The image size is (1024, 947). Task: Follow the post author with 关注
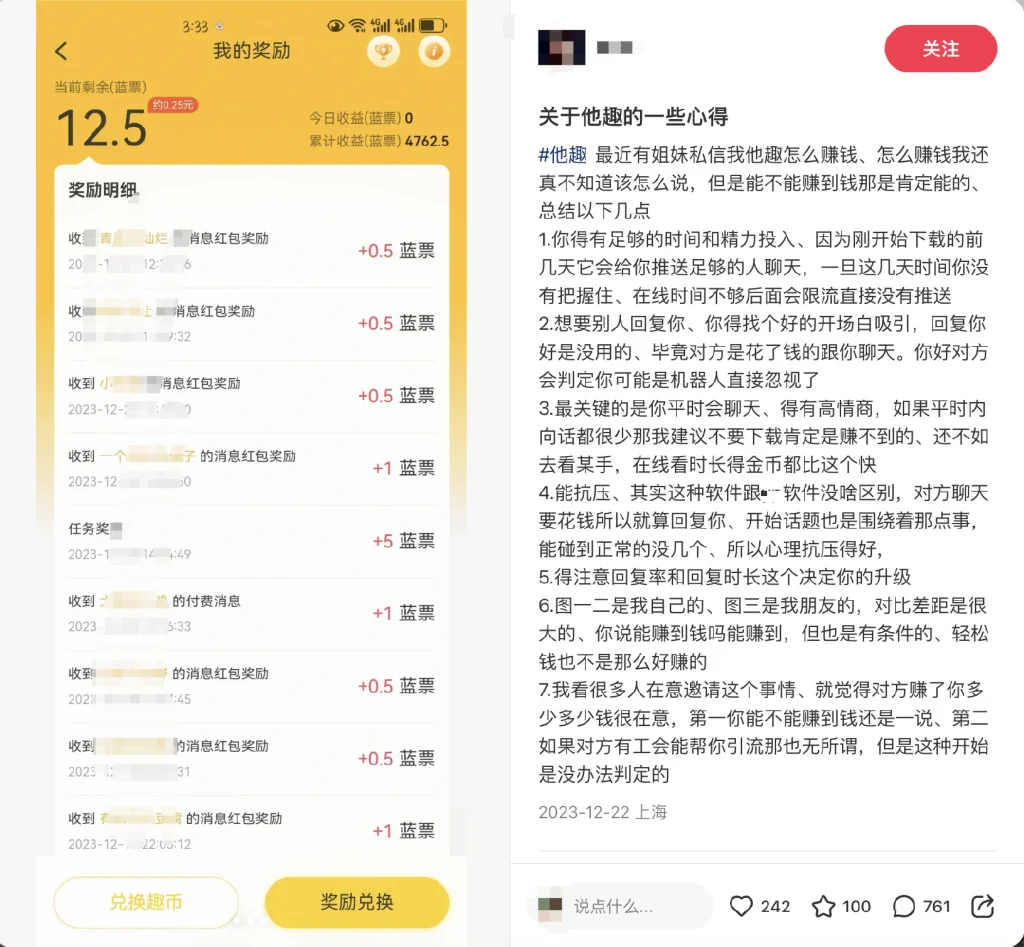(940, 49)
